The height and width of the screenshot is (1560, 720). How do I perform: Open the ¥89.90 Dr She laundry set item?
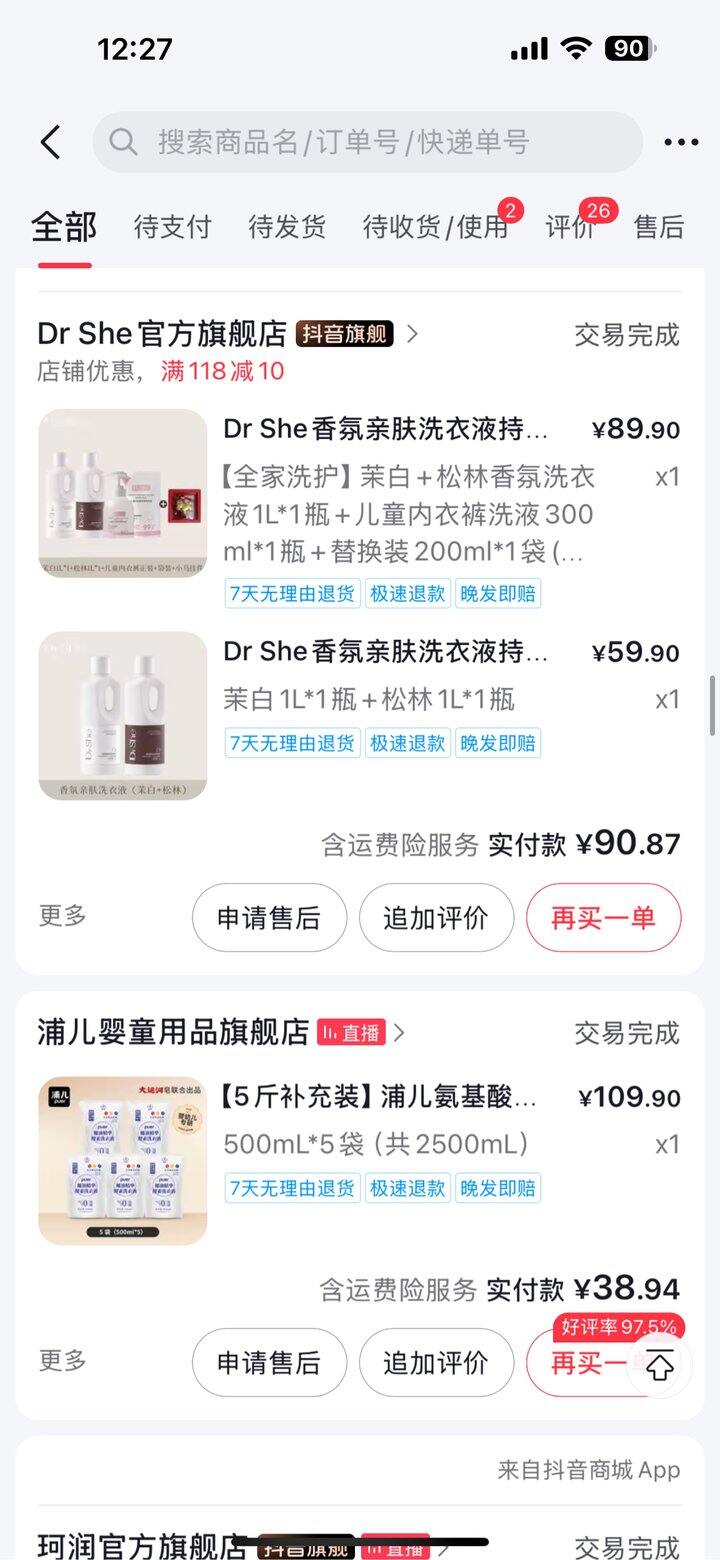385,430
